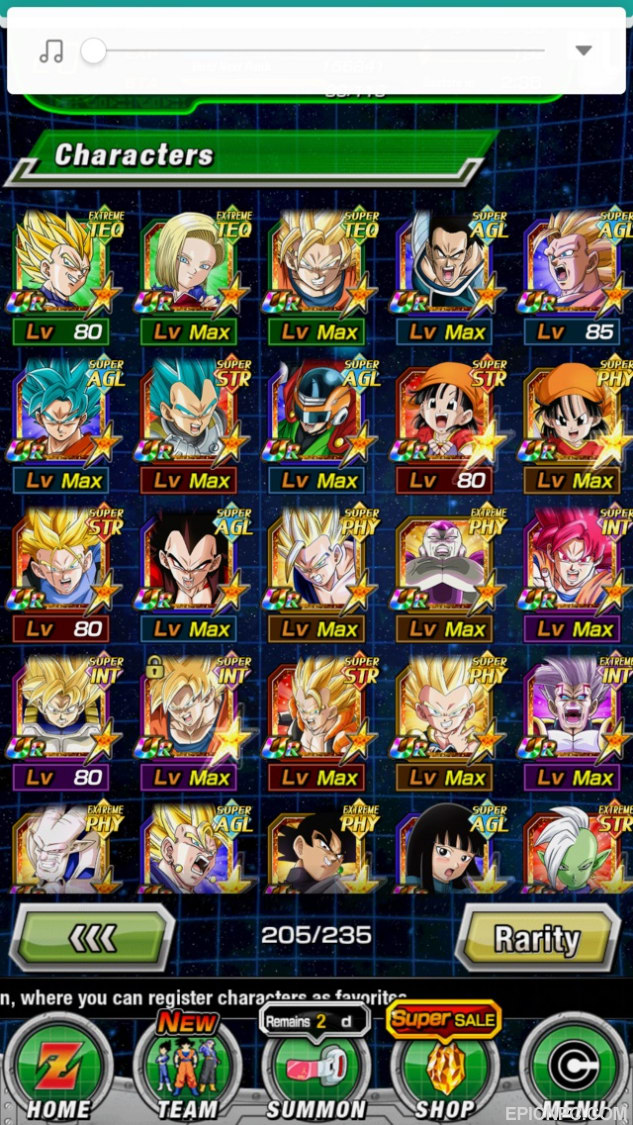
Task: Select the Super INT Super Saiyan God Goku
Action: tap(572, 574)
